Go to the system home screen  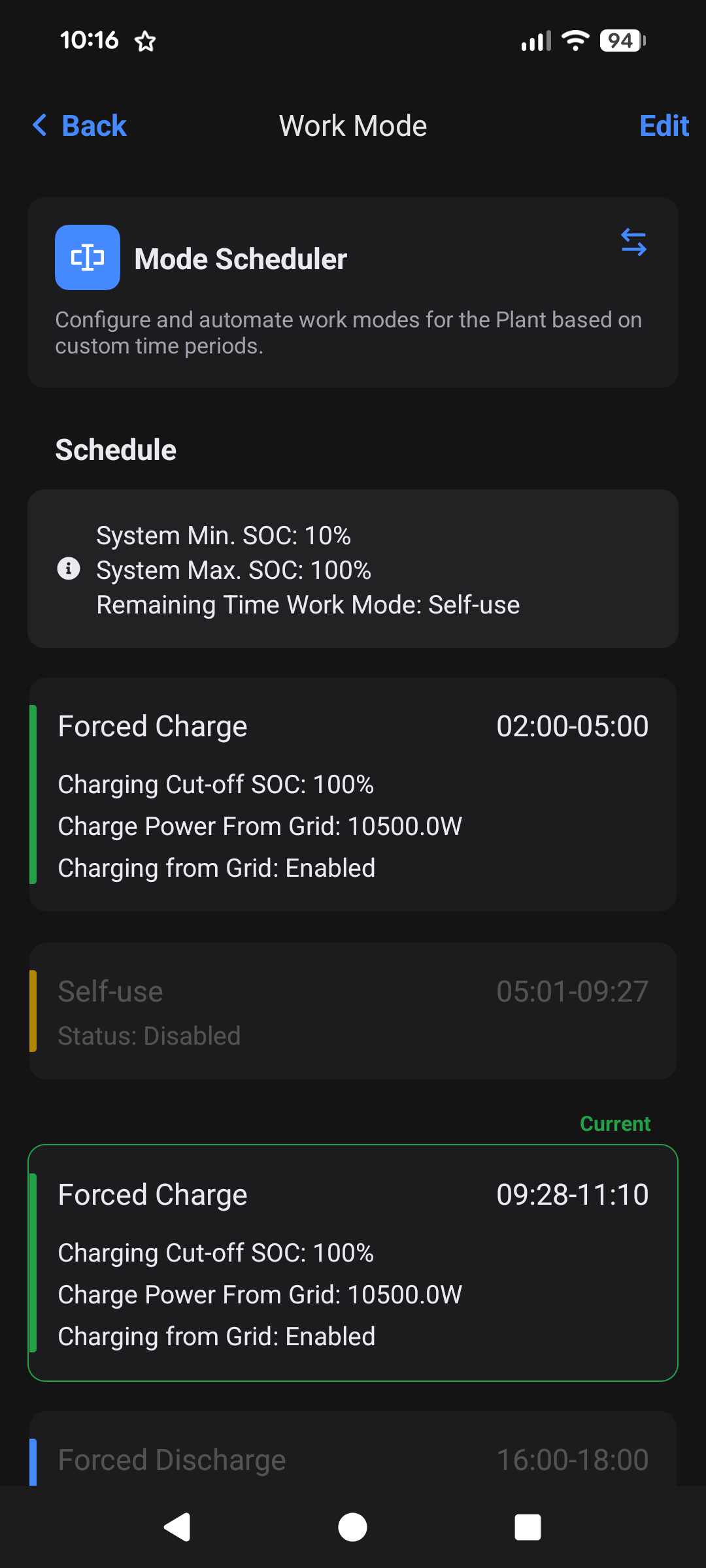352,1527
